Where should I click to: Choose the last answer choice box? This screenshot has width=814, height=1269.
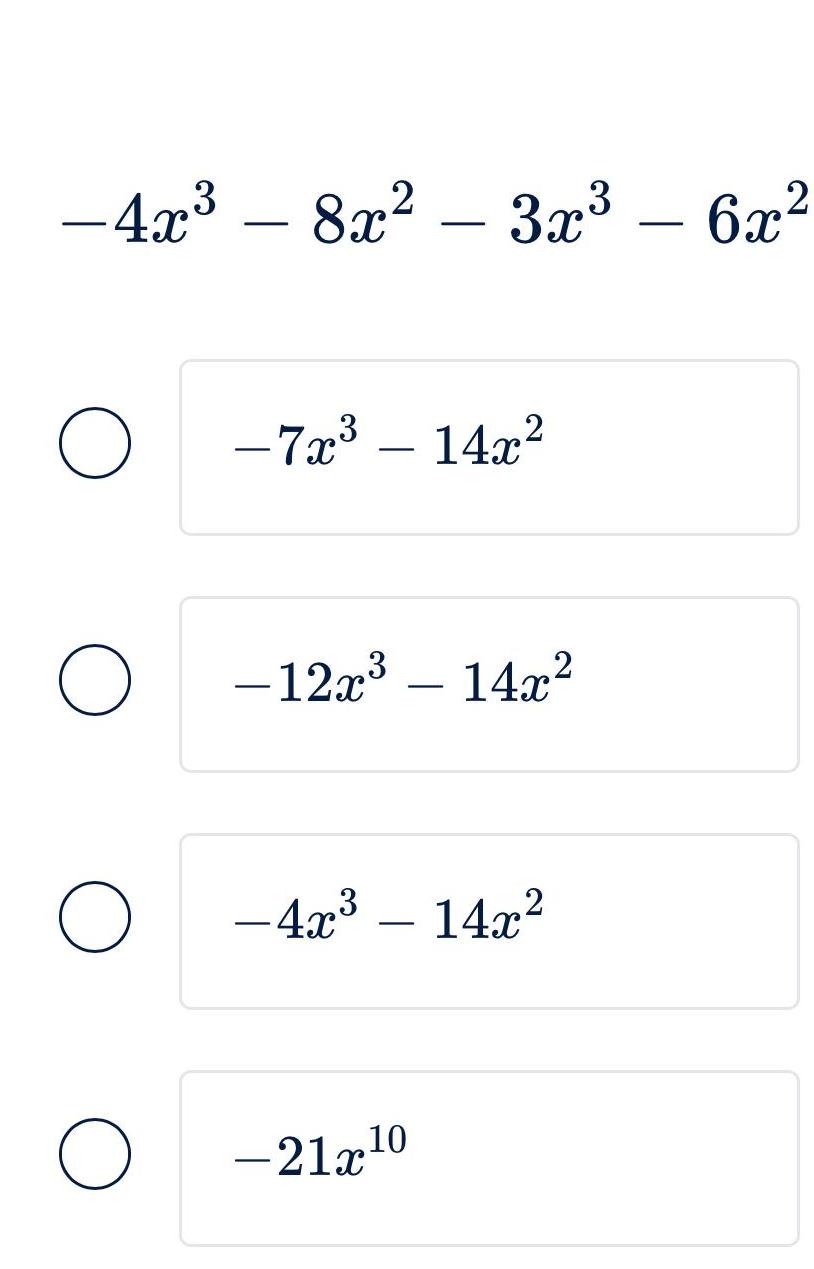[489, 1157]
